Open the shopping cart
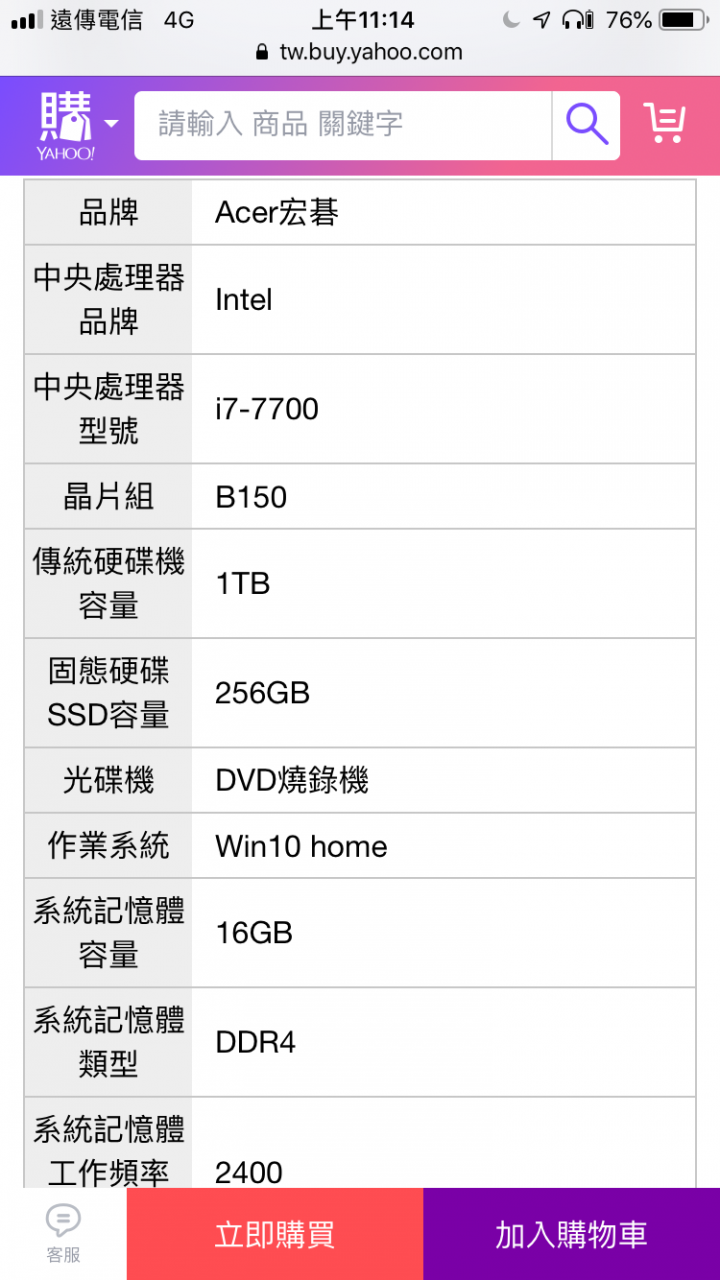Screen dimensions: 720x1280 (x=664, y=125)
